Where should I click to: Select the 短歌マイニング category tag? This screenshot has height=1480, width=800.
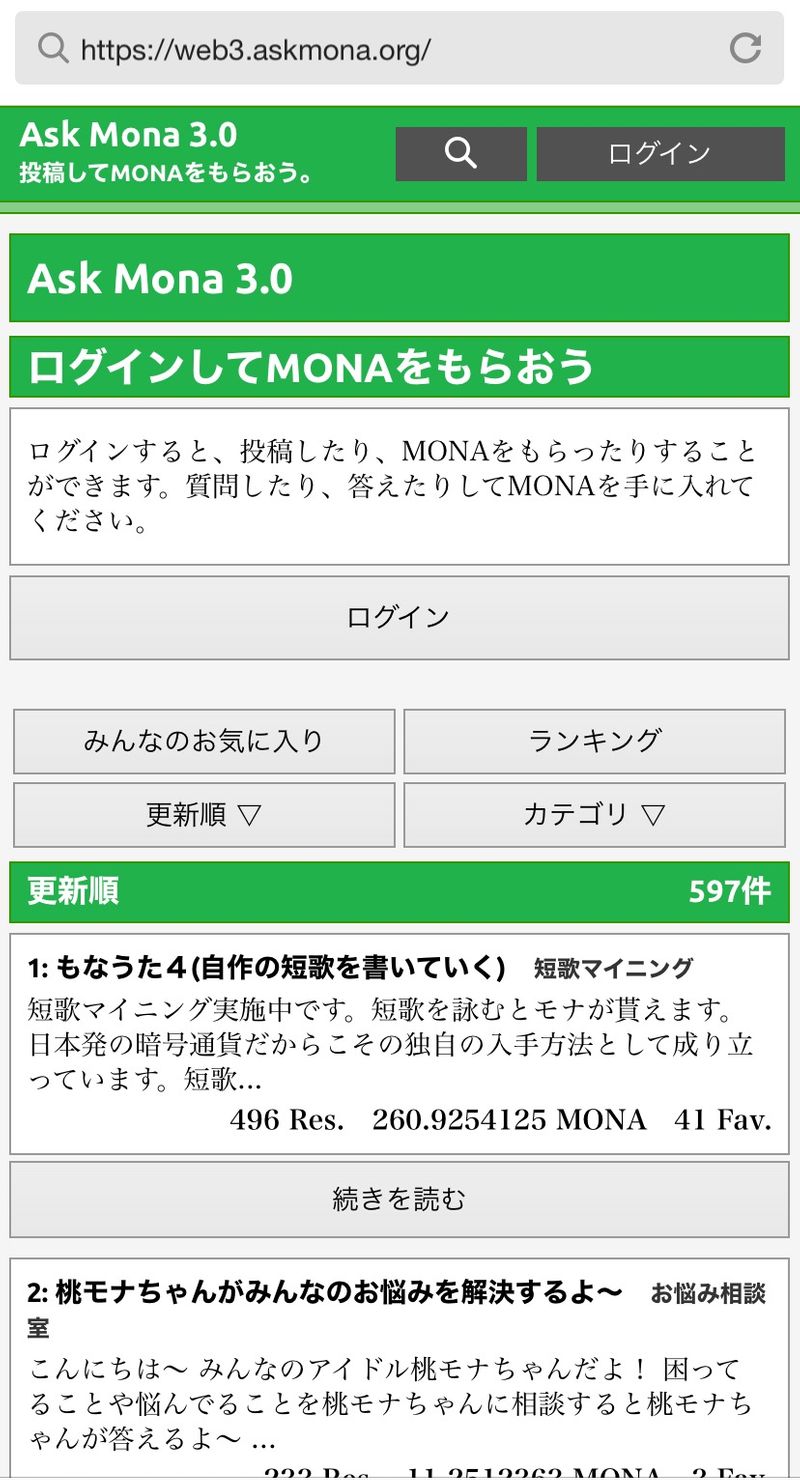coord(613,968)
